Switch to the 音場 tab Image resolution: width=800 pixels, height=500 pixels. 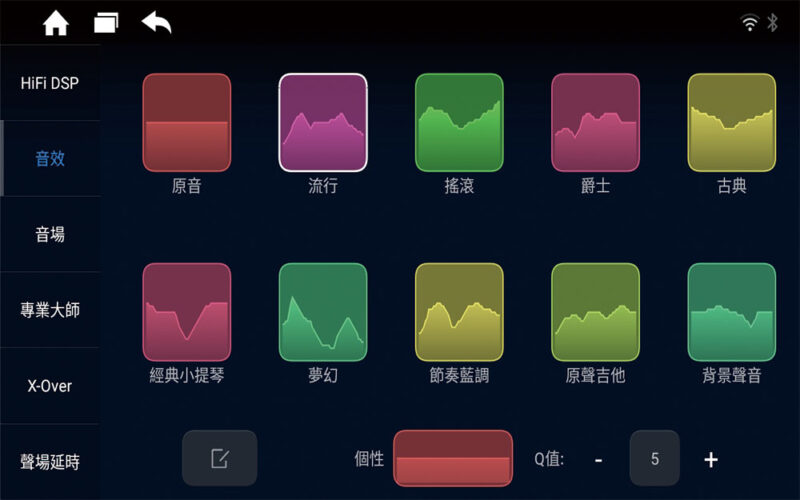click(x=49, y=234)
